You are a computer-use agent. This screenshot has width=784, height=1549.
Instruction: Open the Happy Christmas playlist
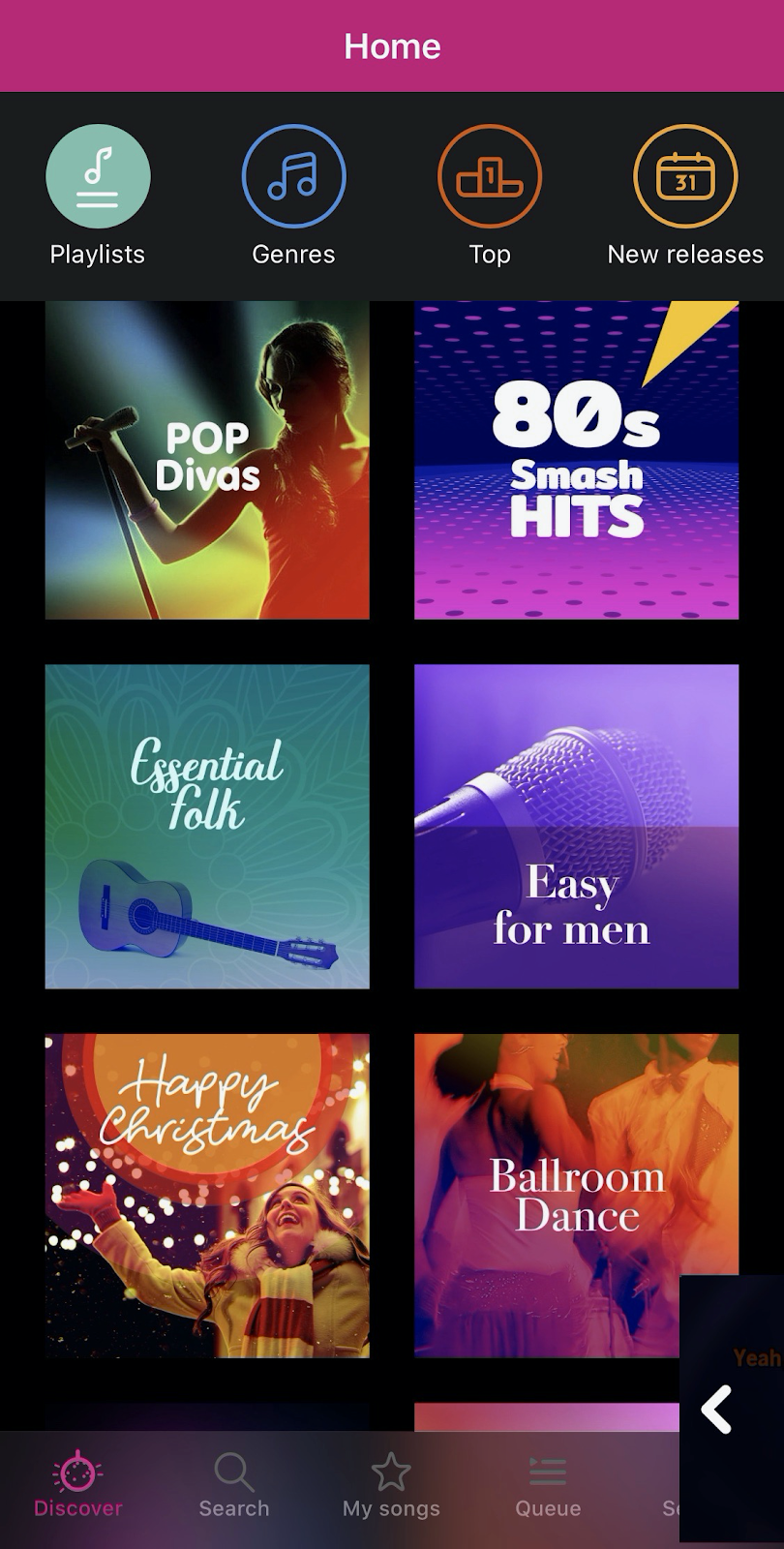coord(207,1195)
